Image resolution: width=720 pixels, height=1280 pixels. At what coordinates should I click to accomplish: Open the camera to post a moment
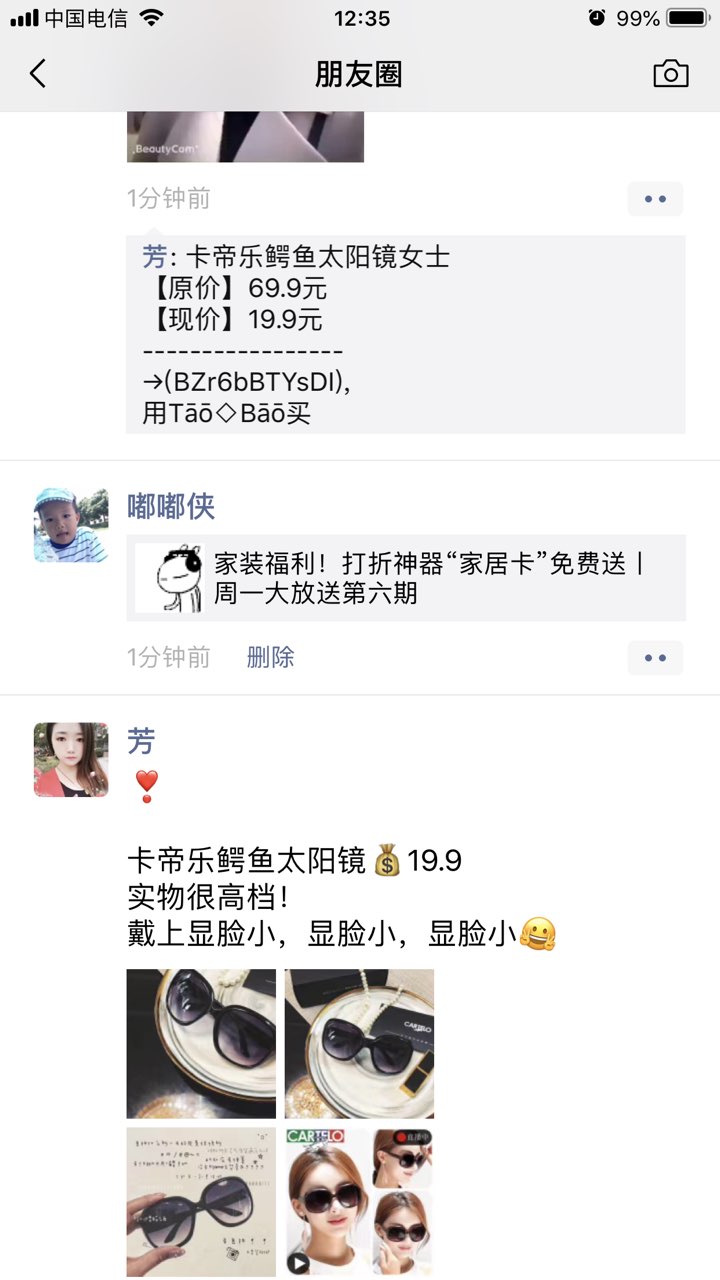tap(670, 74)
